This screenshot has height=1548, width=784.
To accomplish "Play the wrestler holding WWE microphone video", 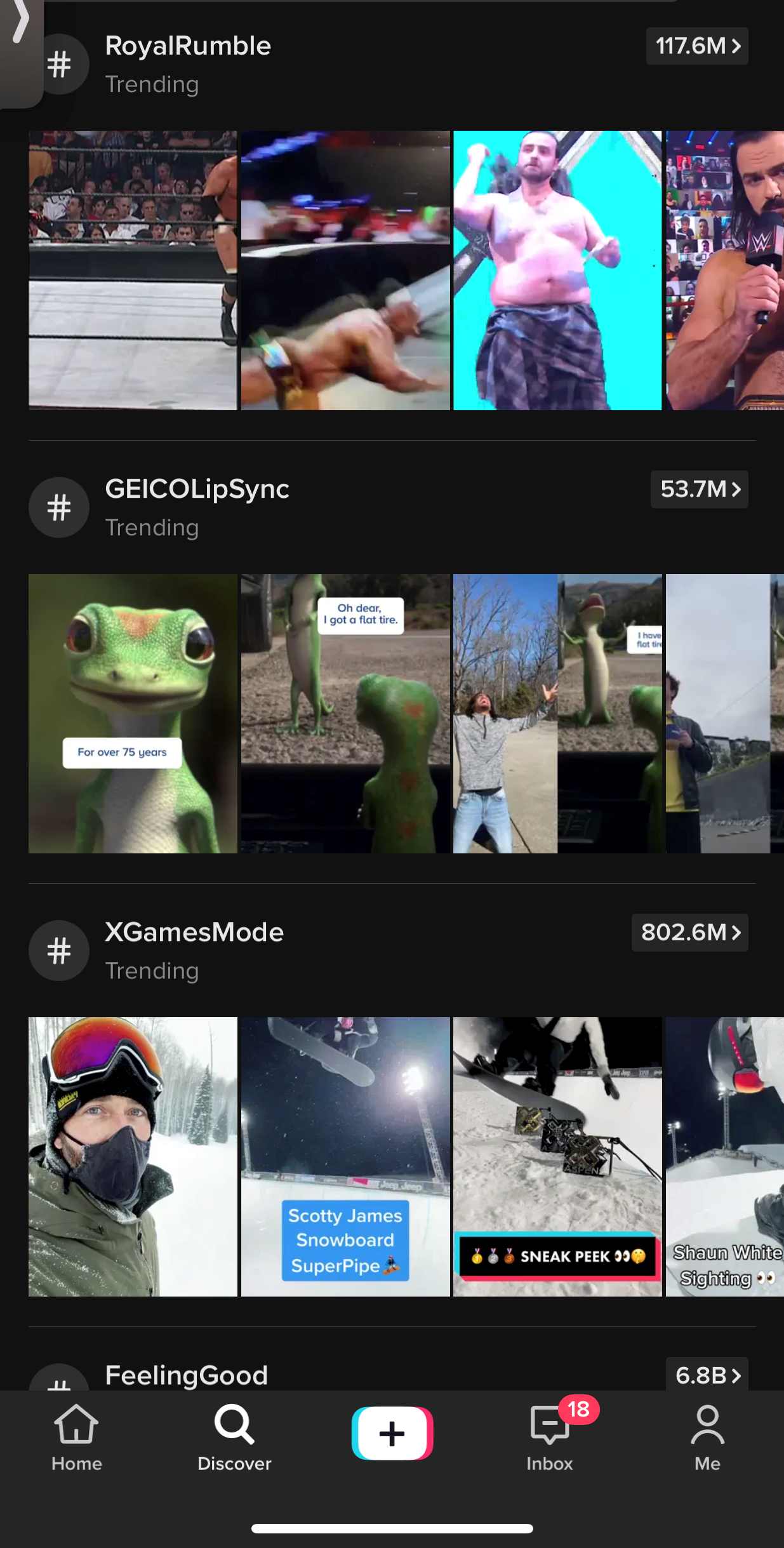I will click(x=725, y=270).
